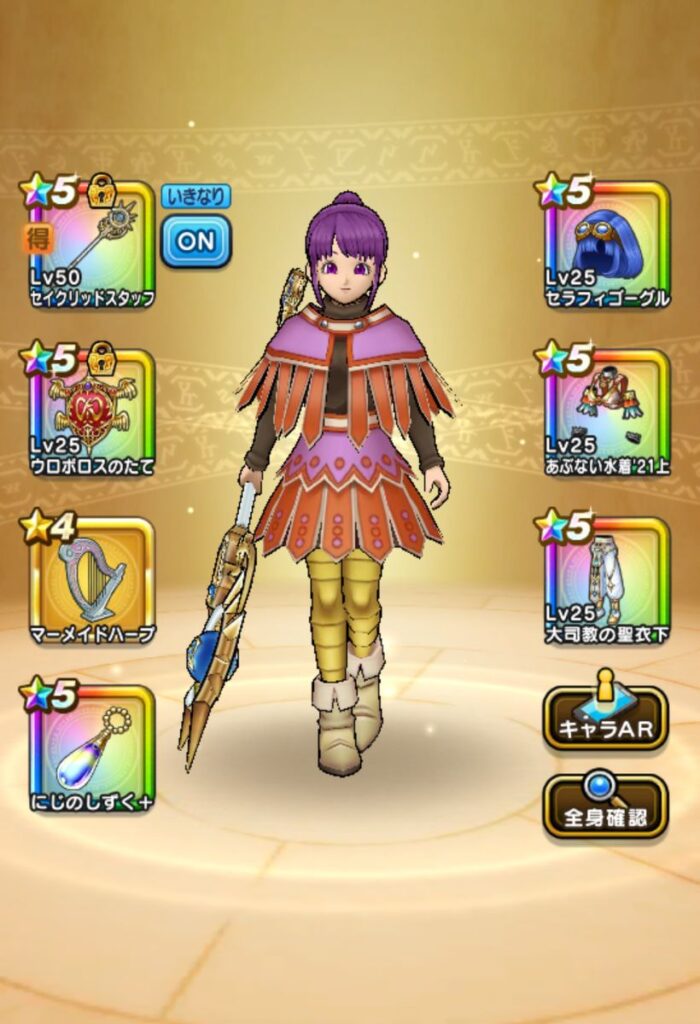Tap the 全身確認 full body check button
The width and height of the screenshot is (700, 1024).
(605, 808)
